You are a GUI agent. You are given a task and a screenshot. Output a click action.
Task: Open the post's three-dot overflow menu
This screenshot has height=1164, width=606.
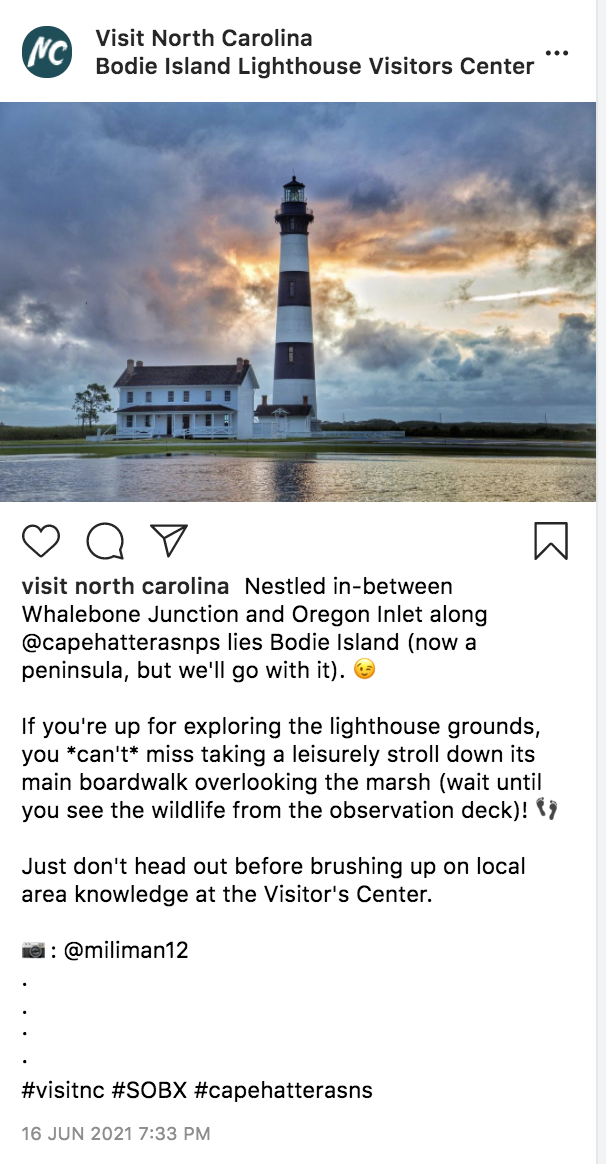[x=557, y=53]
